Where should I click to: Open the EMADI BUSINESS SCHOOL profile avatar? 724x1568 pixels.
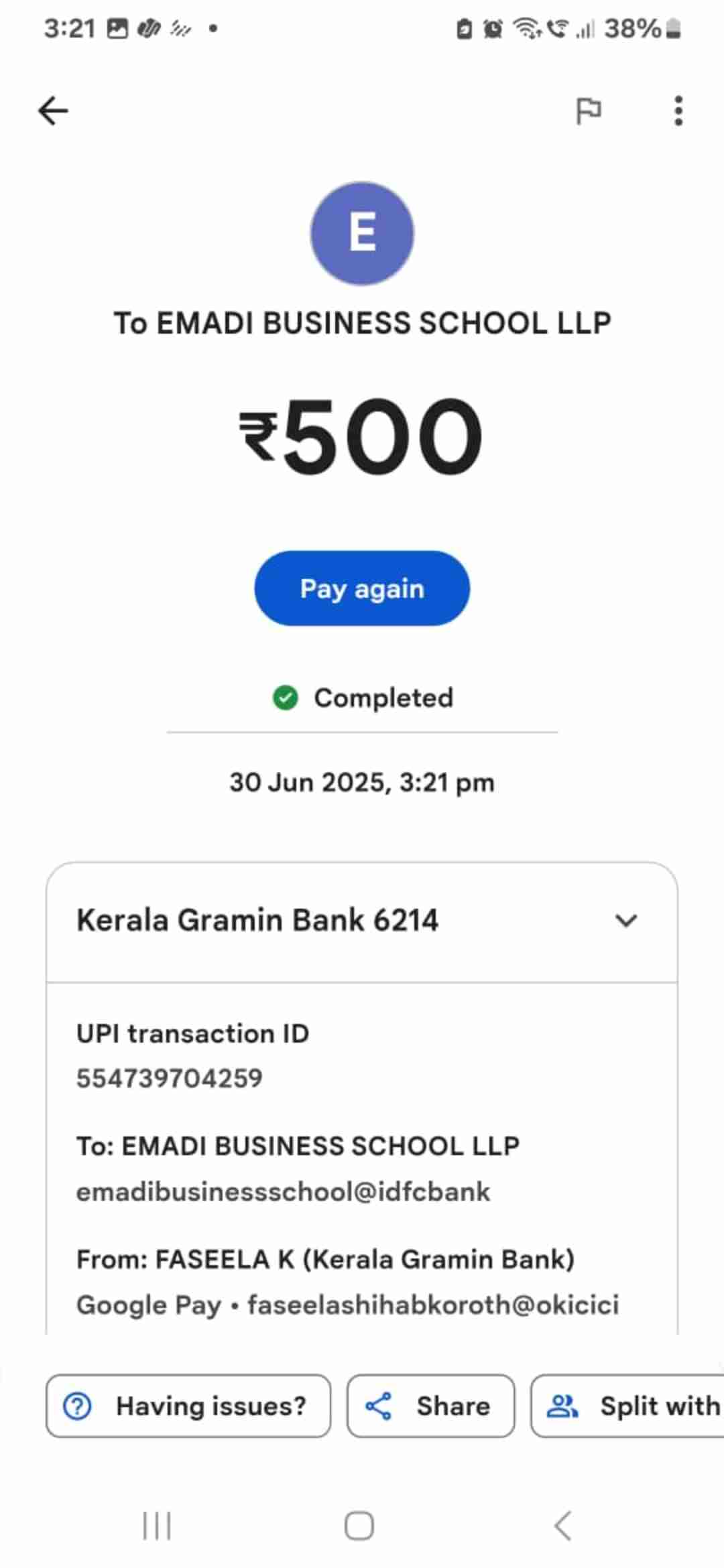point(362,233)
